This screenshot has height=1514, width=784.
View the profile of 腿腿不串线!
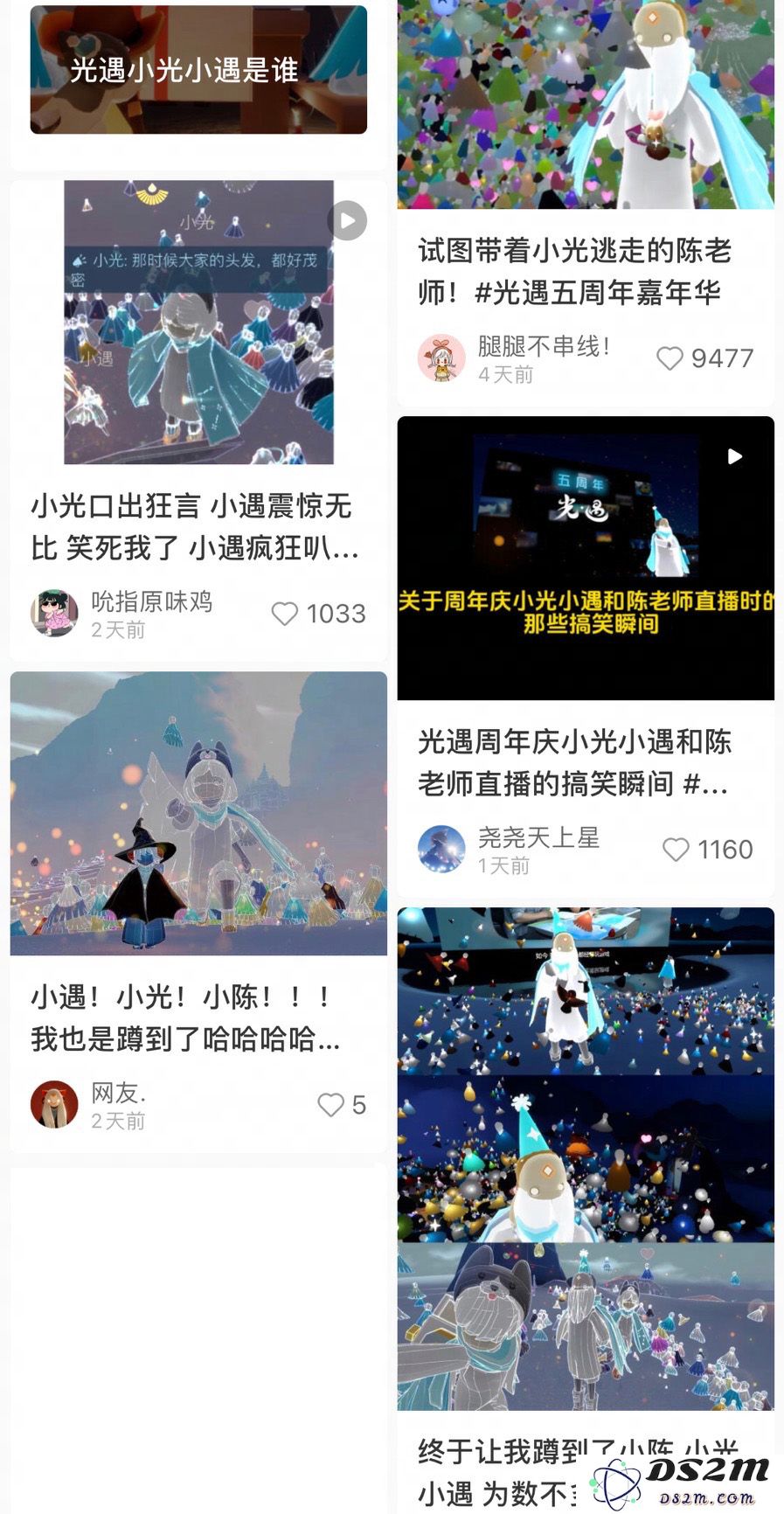click(441, 358)
